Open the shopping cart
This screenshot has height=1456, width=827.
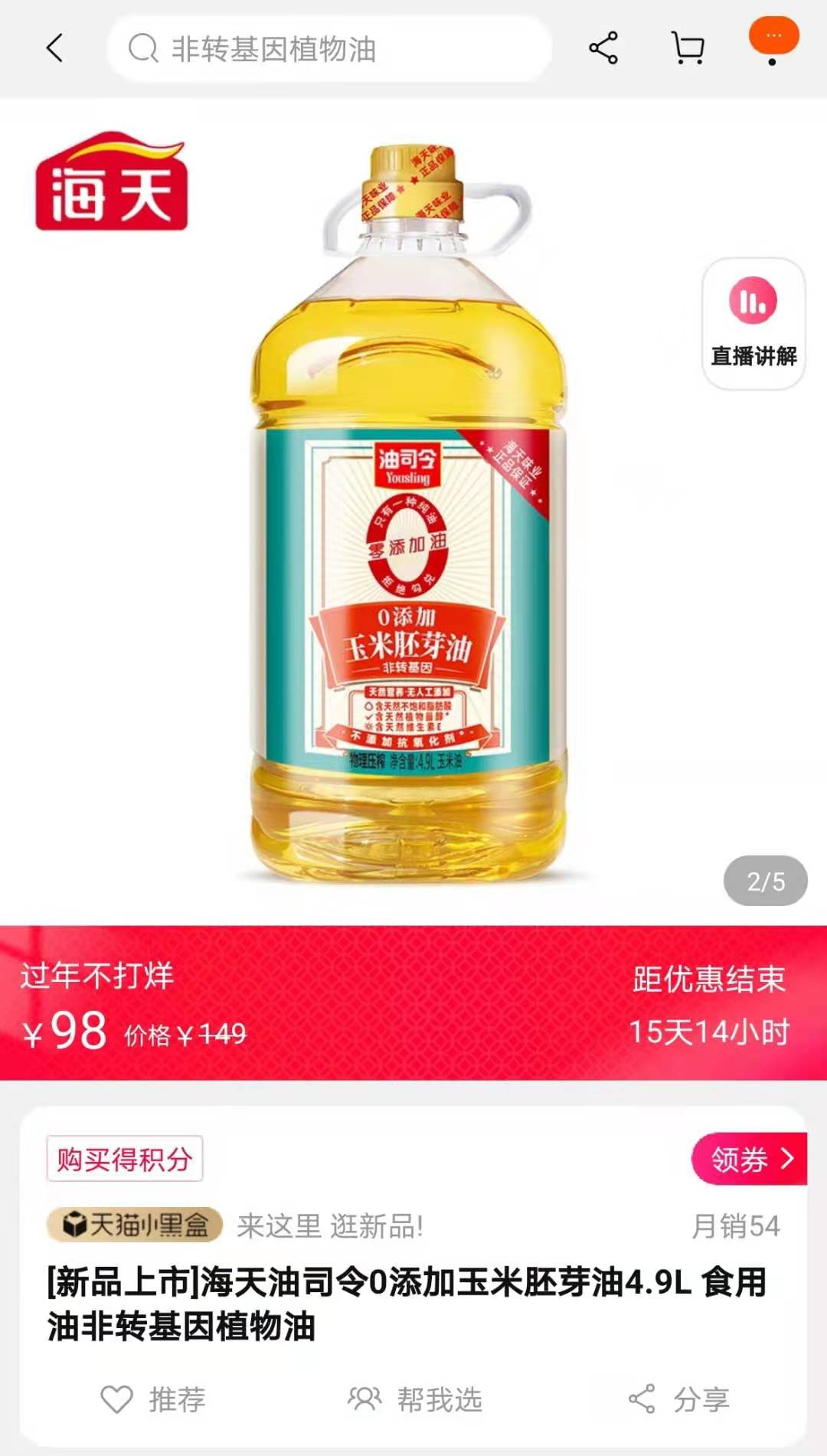[688, 49]
